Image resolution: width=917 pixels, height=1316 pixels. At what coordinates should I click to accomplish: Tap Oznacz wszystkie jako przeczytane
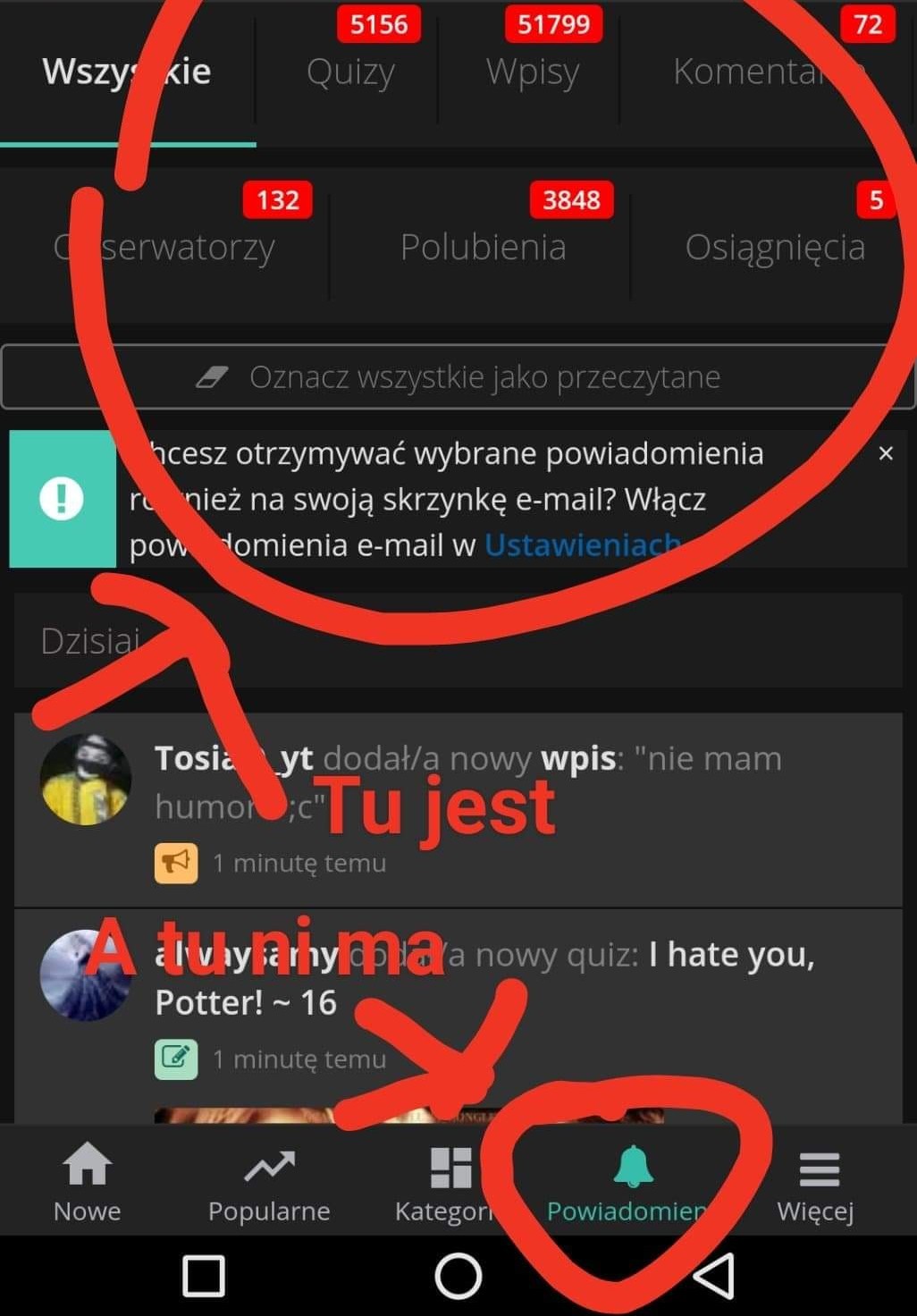458,377
